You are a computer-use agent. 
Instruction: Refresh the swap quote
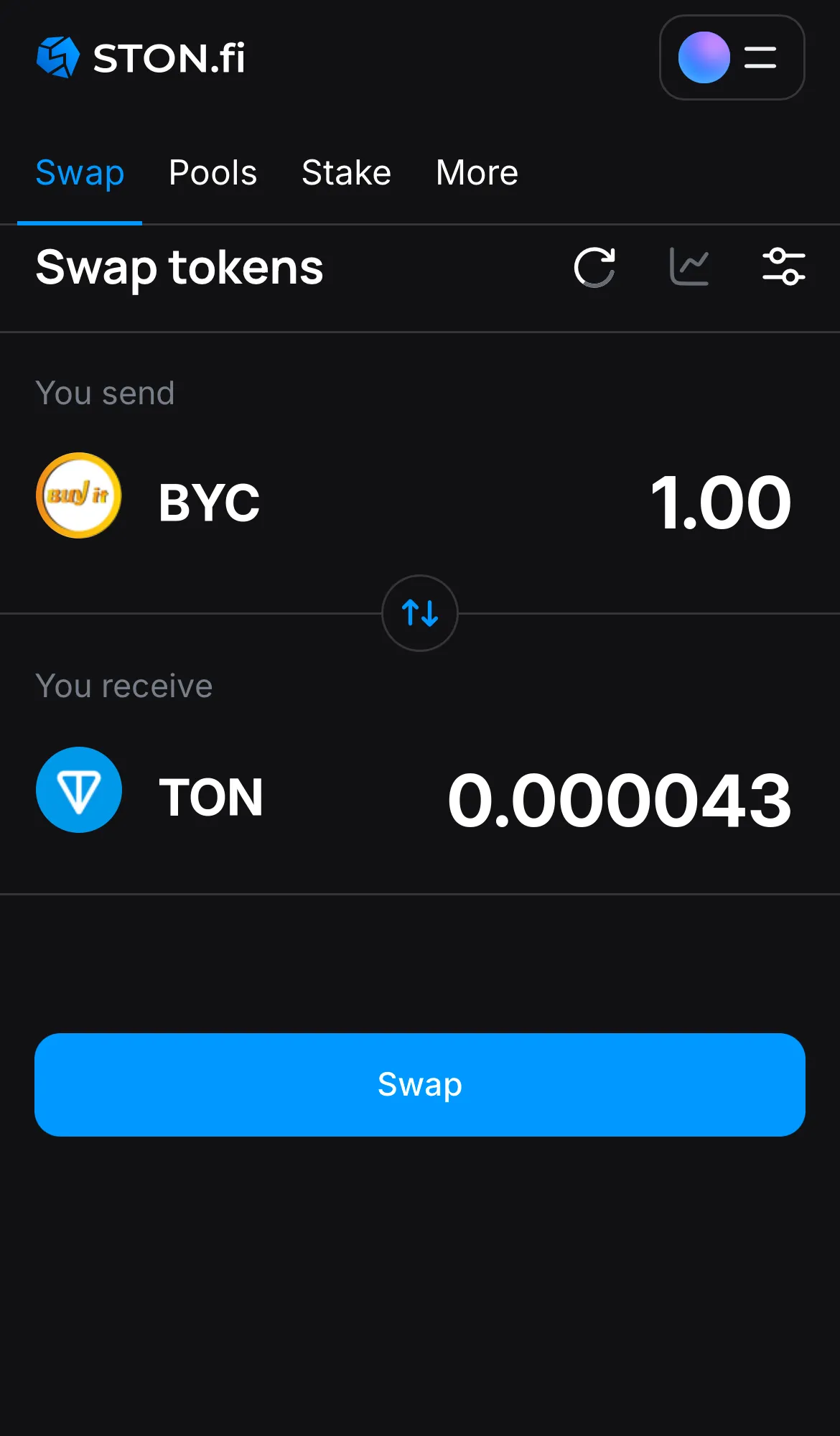click(594, 268)
